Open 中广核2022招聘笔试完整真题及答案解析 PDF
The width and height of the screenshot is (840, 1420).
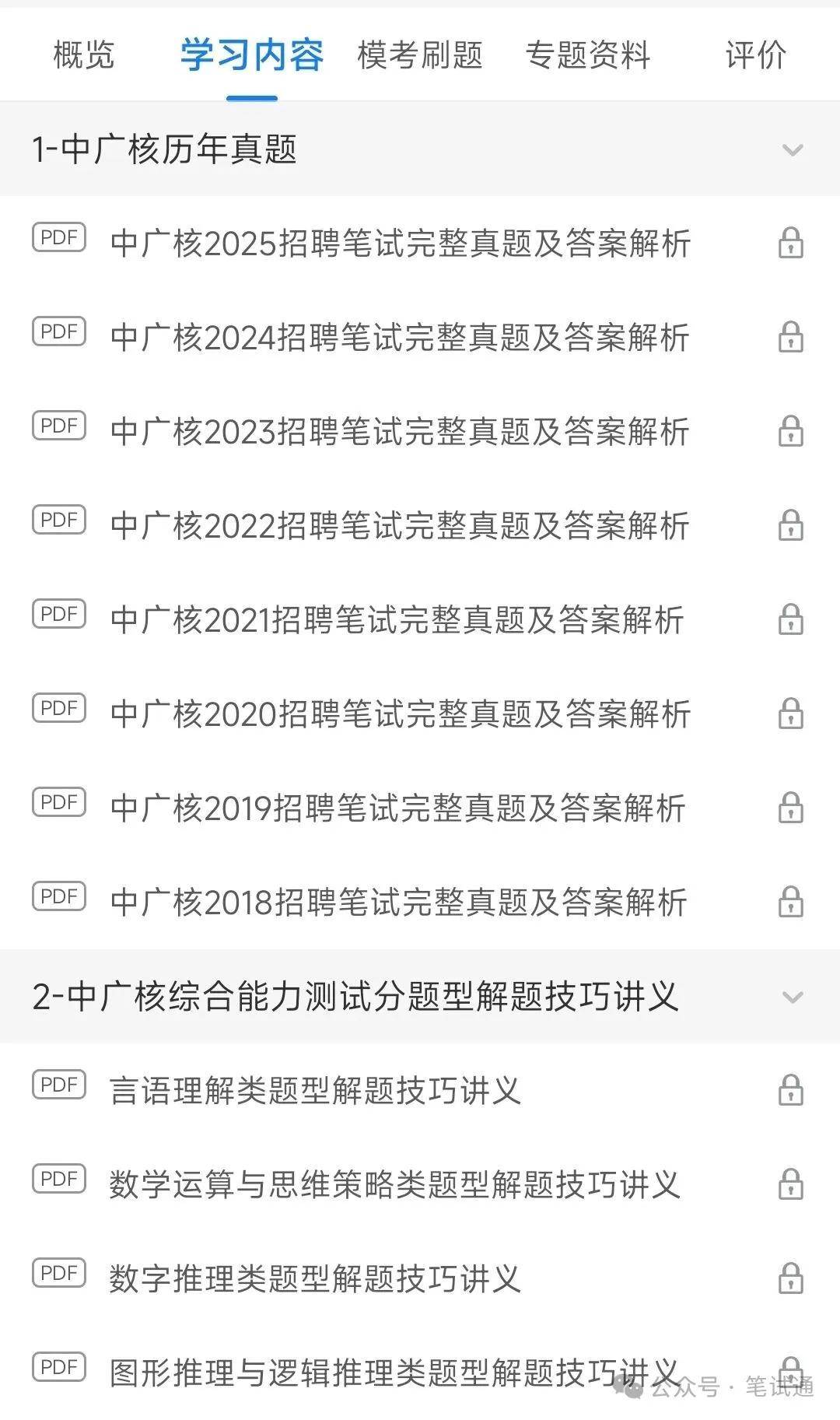coord(420,526)
